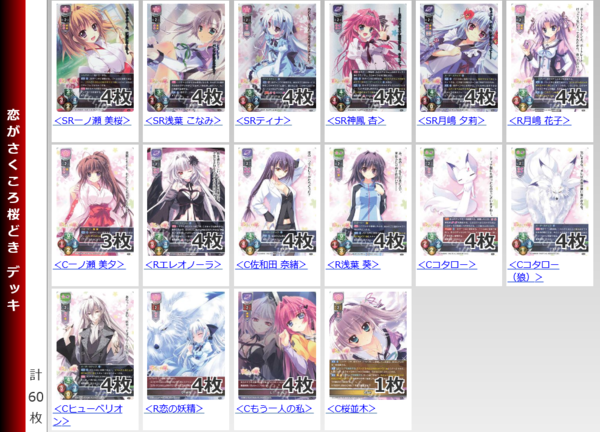Open the Cヒューベリオン card link
The image size is (600, 432).
pos(92,409)
